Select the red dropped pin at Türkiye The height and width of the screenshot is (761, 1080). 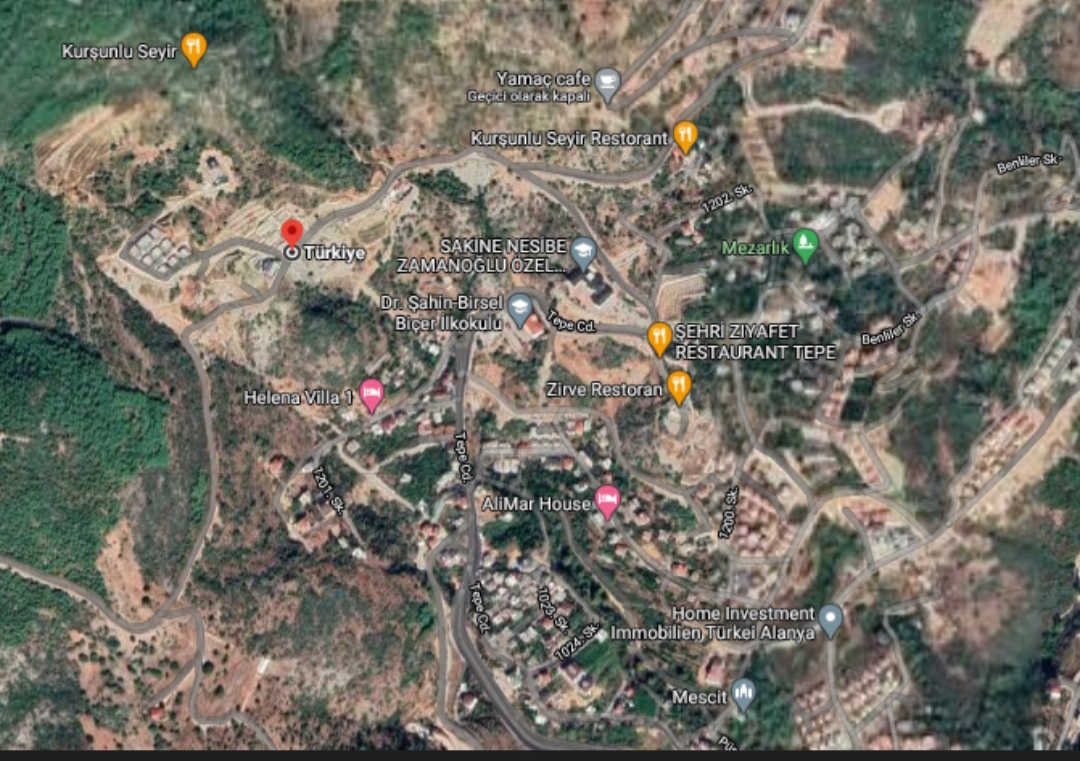pos(291,234)
